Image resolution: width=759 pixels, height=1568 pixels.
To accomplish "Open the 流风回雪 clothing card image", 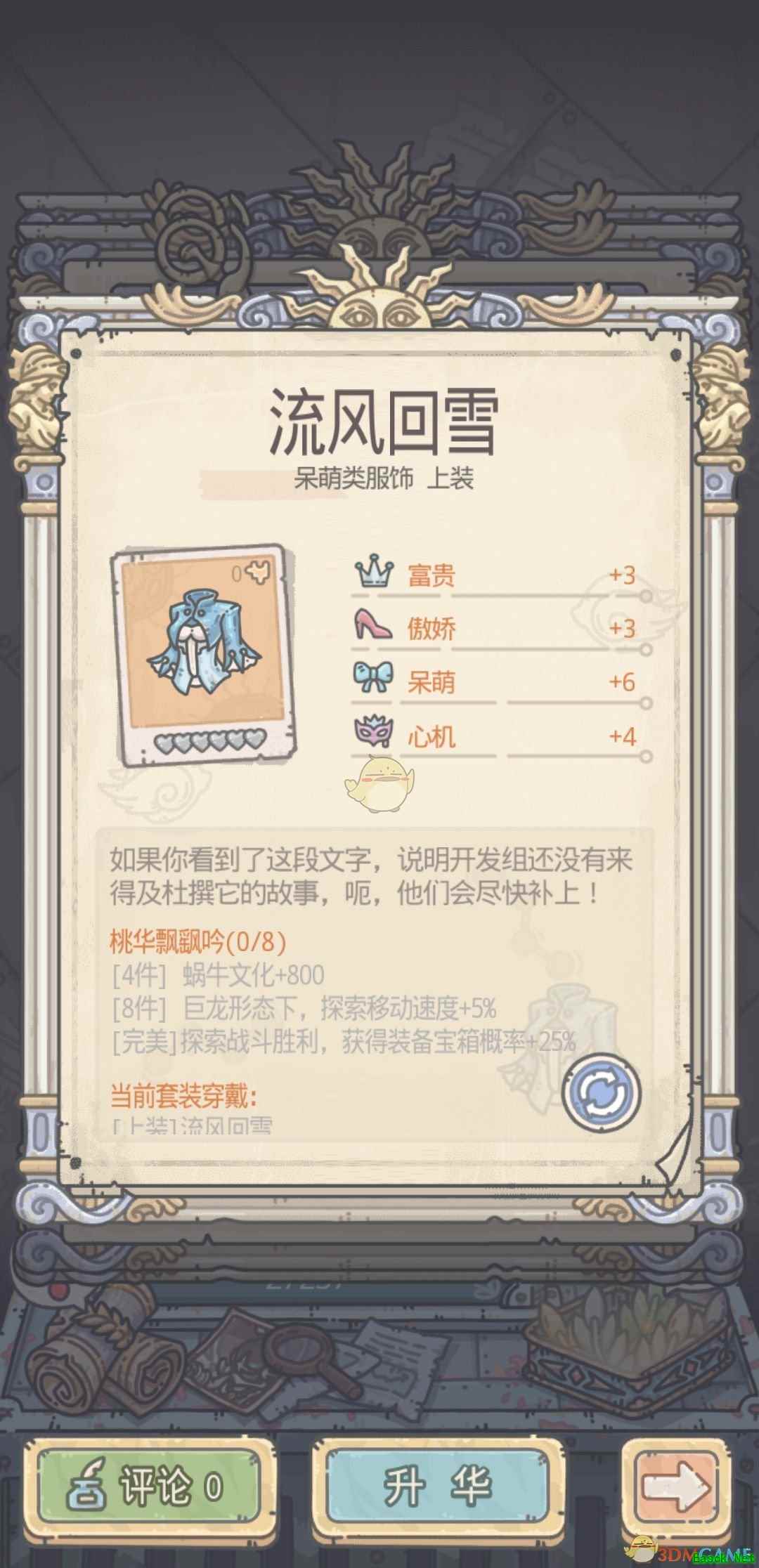I will [205, 653].
